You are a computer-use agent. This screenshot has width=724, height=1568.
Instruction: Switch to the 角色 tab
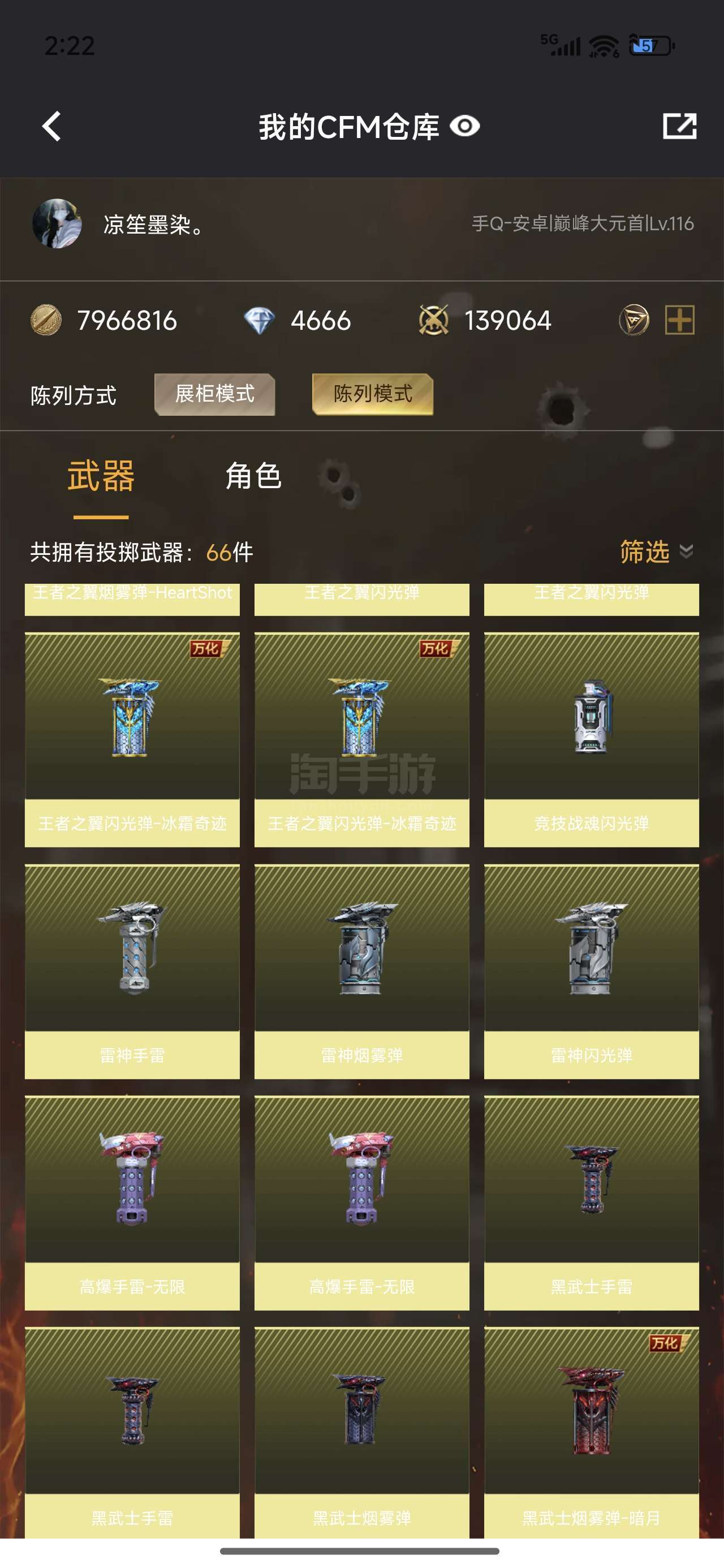click(253, 475)
